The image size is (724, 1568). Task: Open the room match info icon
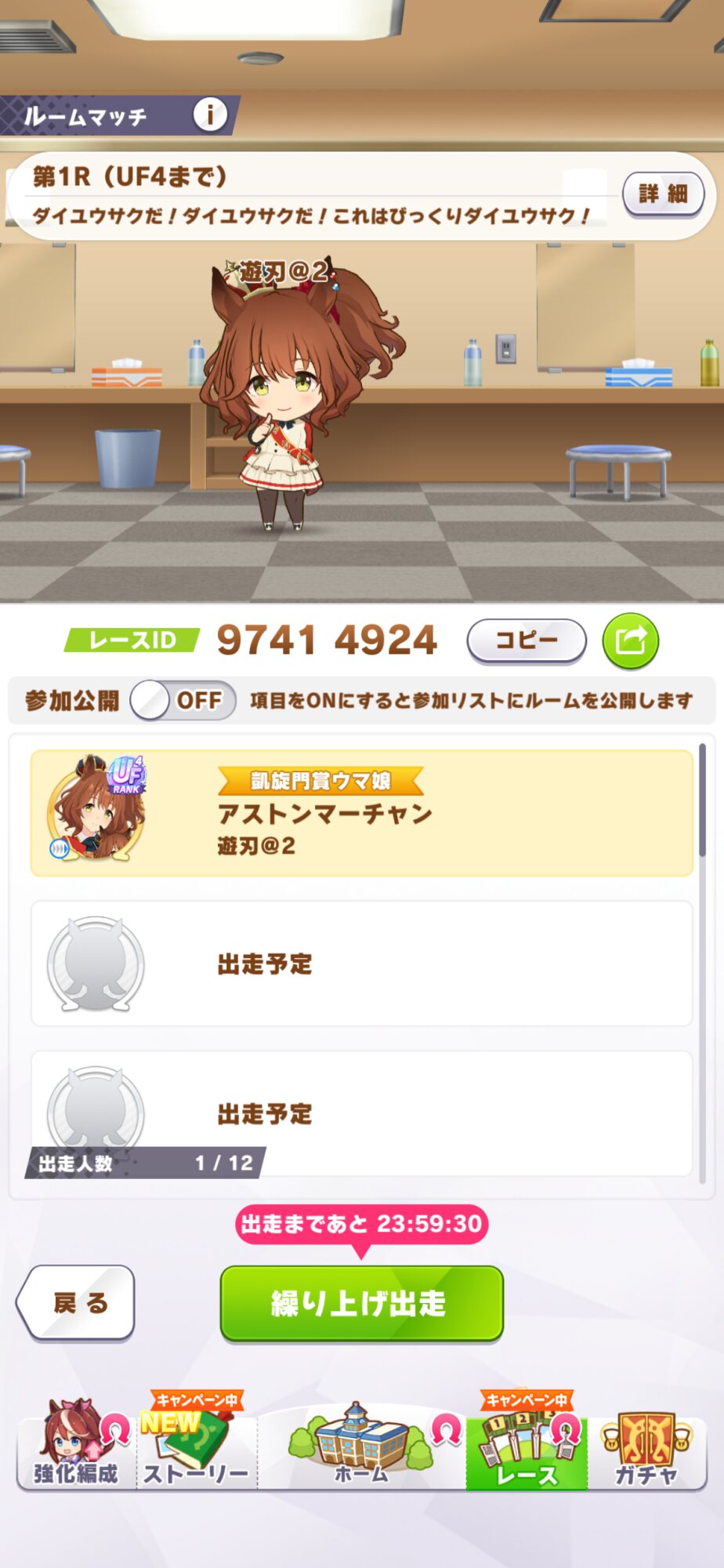(x=209, y=115)
